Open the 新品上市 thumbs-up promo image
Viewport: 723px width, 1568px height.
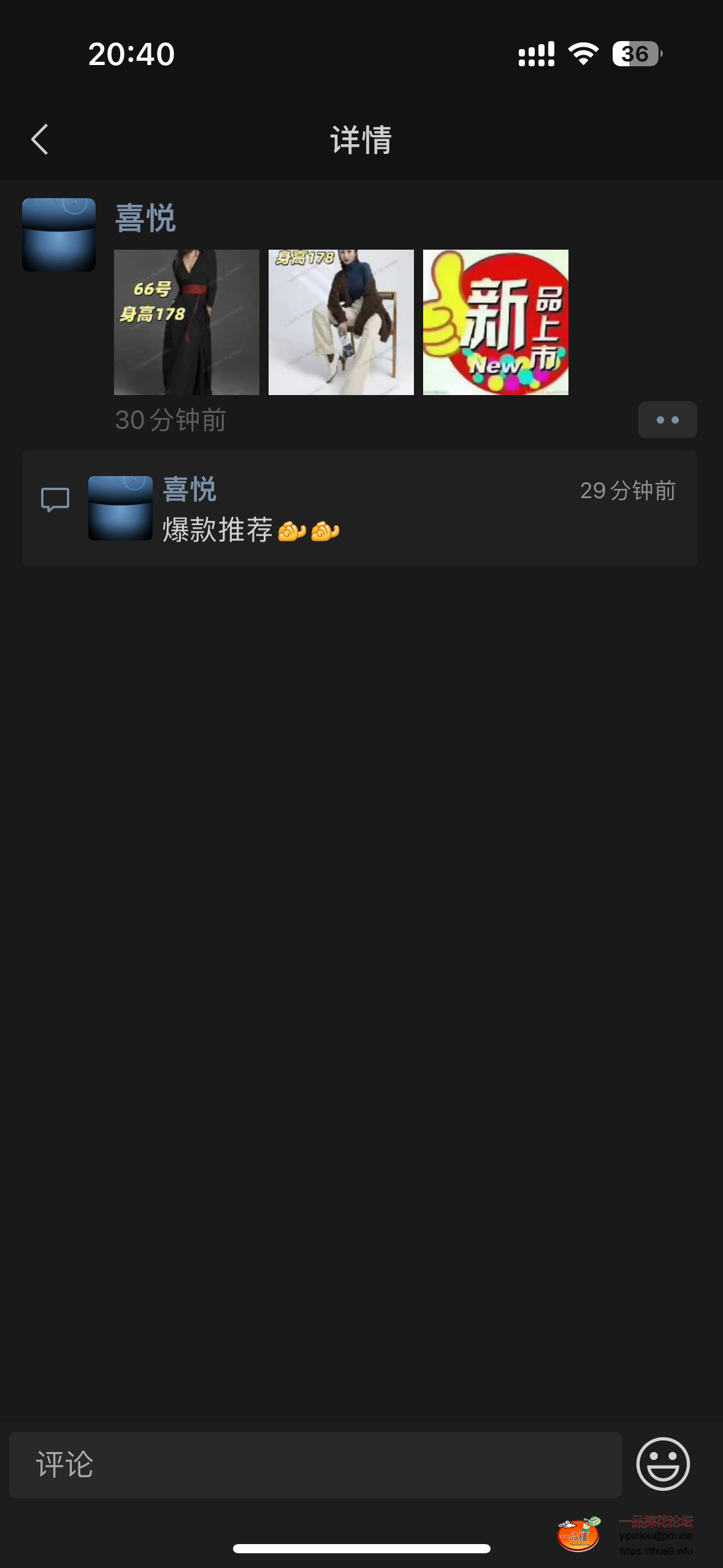(495, 321)
